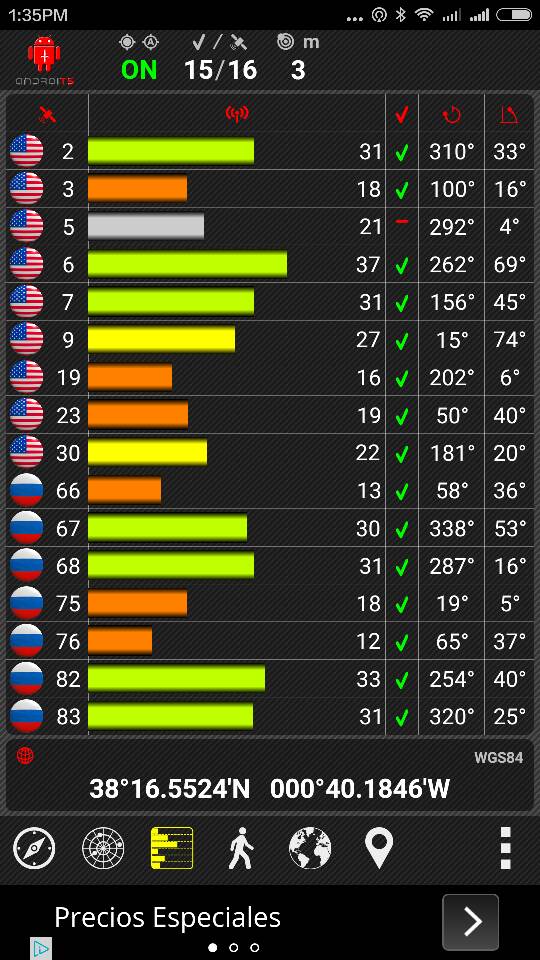Viewport: 540px width, 960px height.
Task: Open the three-dot overflow menu
Action: click(505, 848)
